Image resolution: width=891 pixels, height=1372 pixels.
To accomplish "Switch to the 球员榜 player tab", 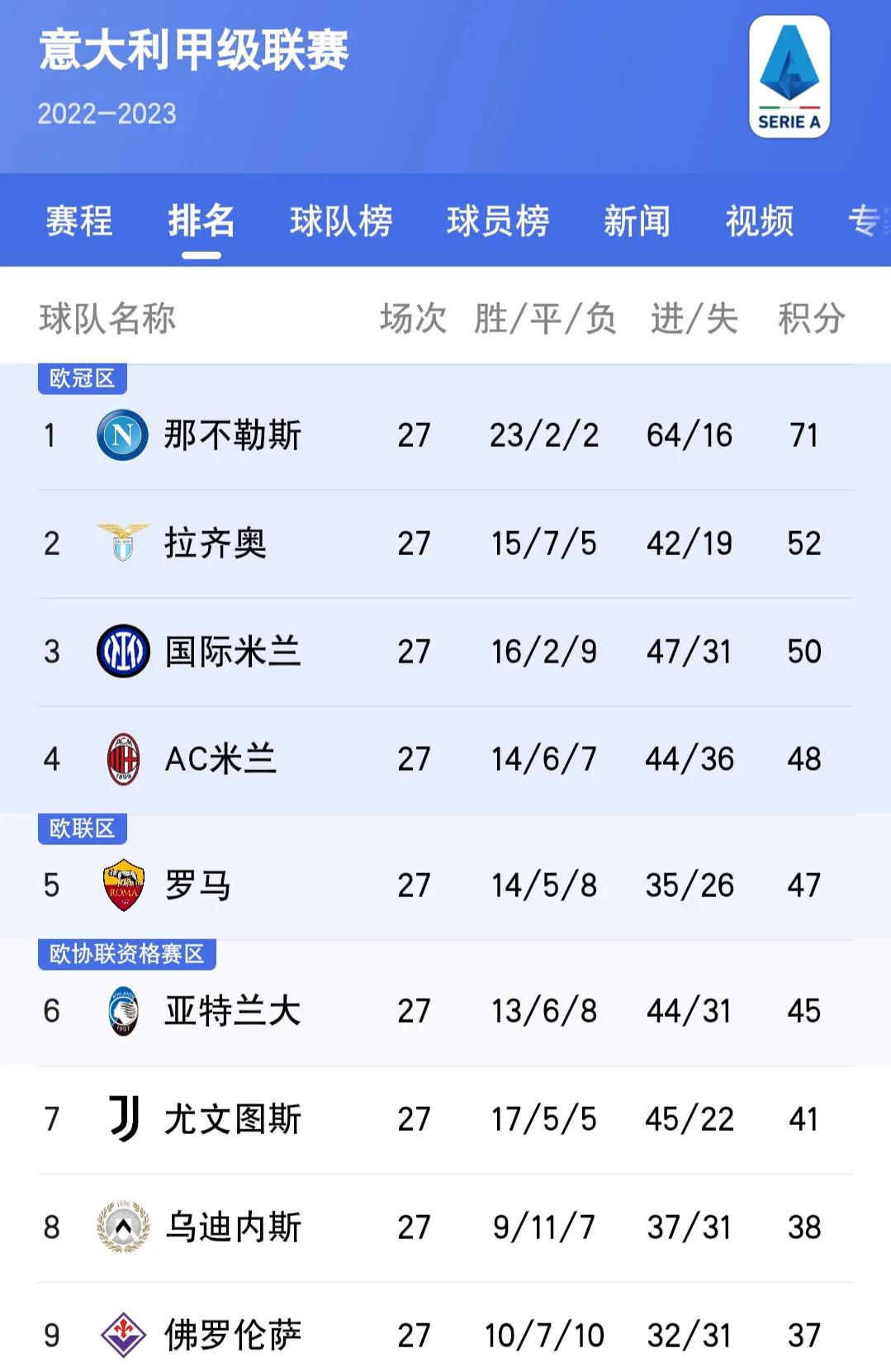I will (x=496, y=221).
